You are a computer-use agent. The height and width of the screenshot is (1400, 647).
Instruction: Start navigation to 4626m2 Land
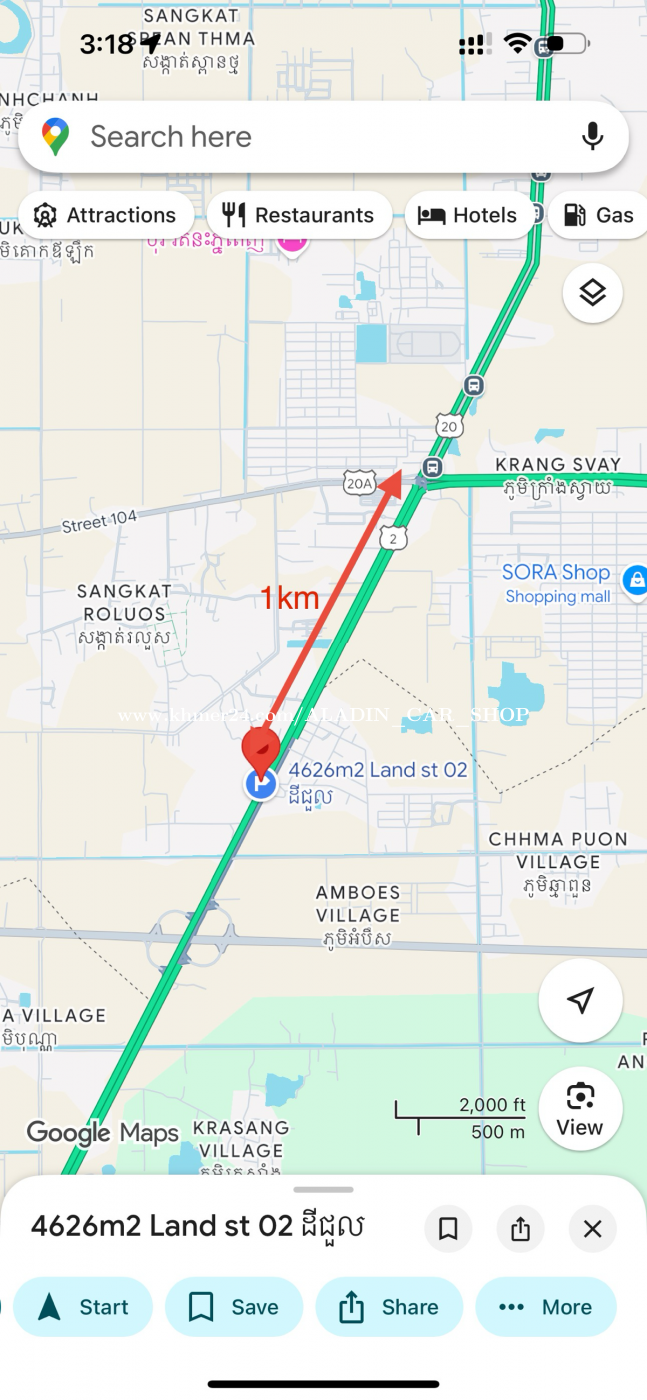[84, 1307]
